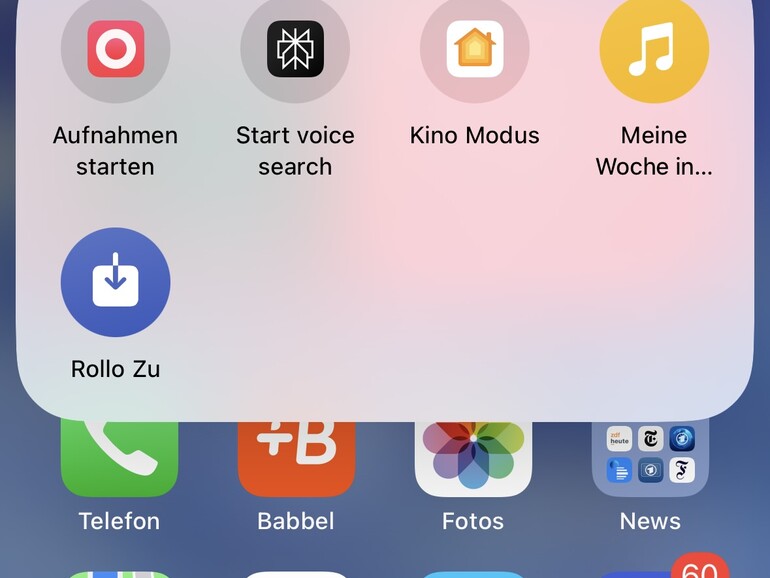Open the Telefon app

coord(119,460)
